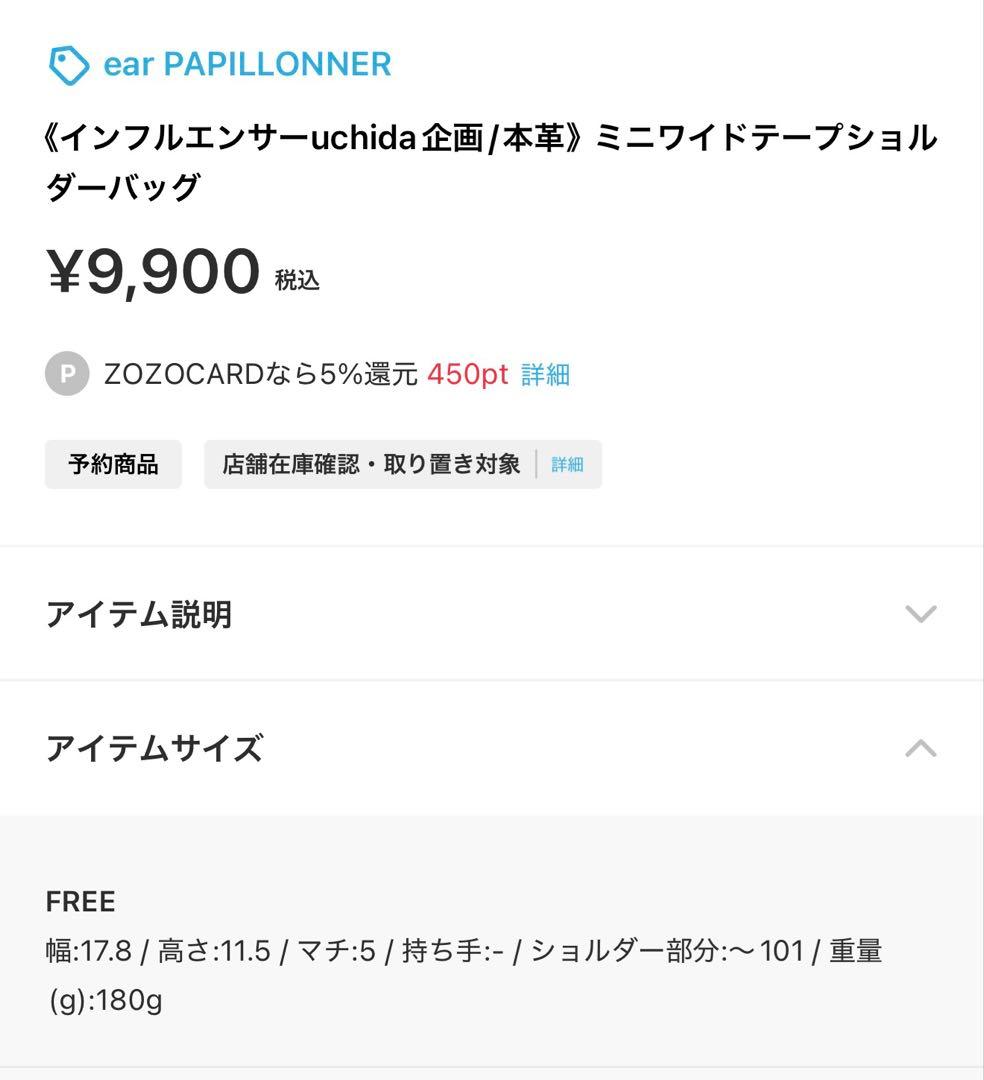Open the ear PAPILLONNER brand page
Screen dimensions: 984x1080
tap(247, 64)
